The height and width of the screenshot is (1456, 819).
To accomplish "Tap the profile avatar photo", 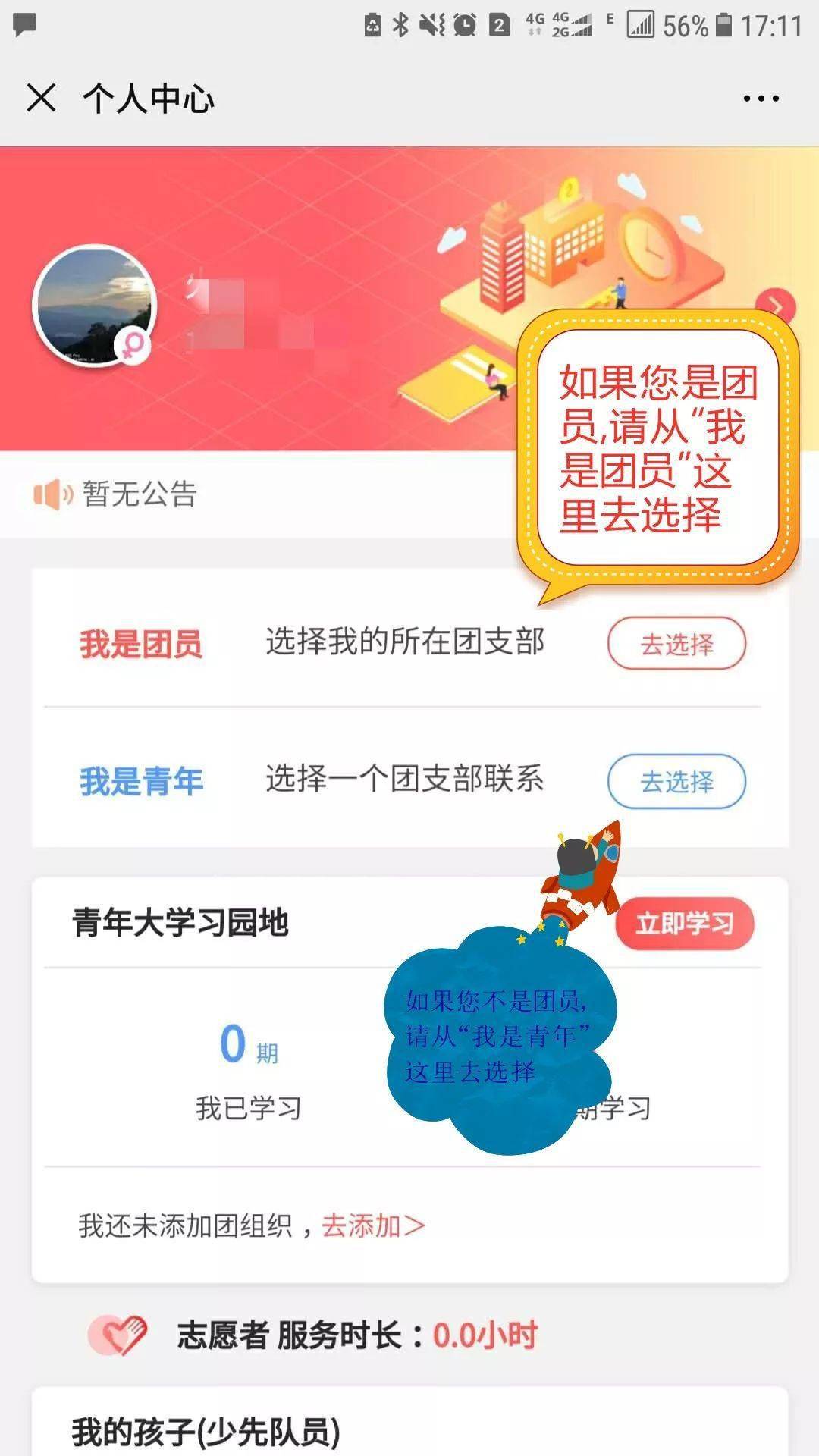I will (94, 305).
